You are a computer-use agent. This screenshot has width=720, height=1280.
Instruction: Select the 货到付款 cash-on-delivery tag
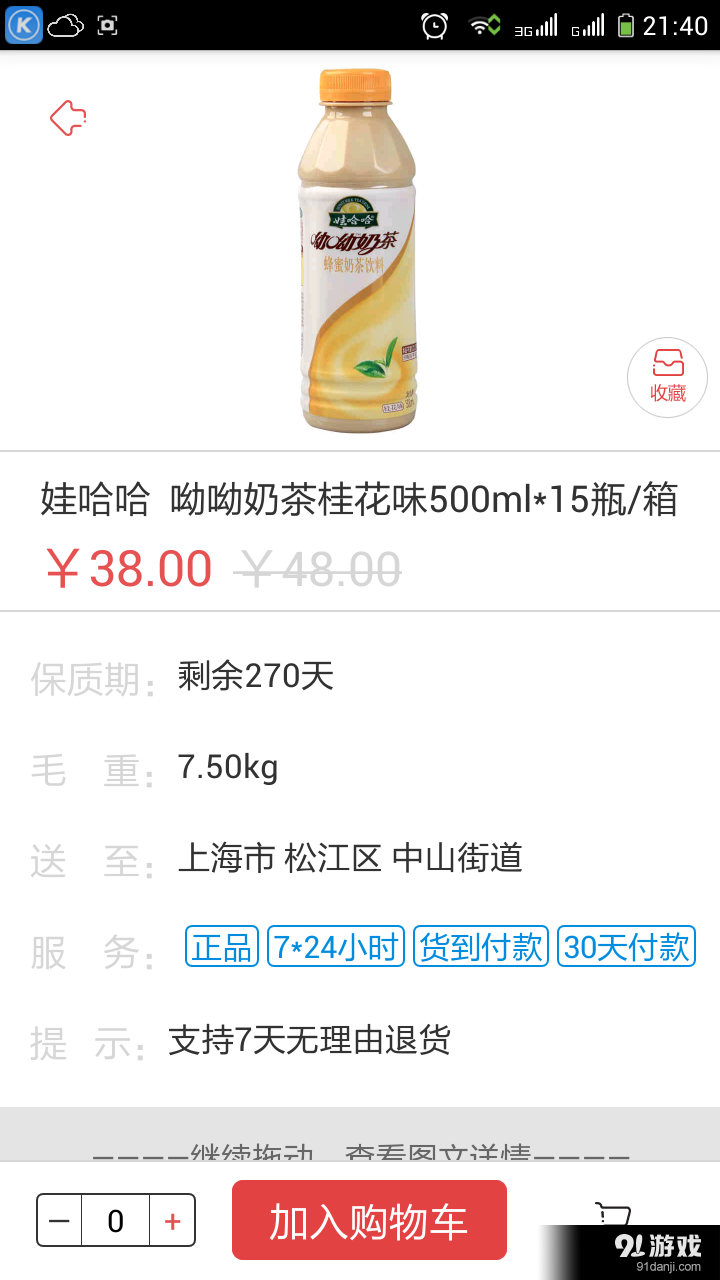pyautogui.click(x=481, y=946)
